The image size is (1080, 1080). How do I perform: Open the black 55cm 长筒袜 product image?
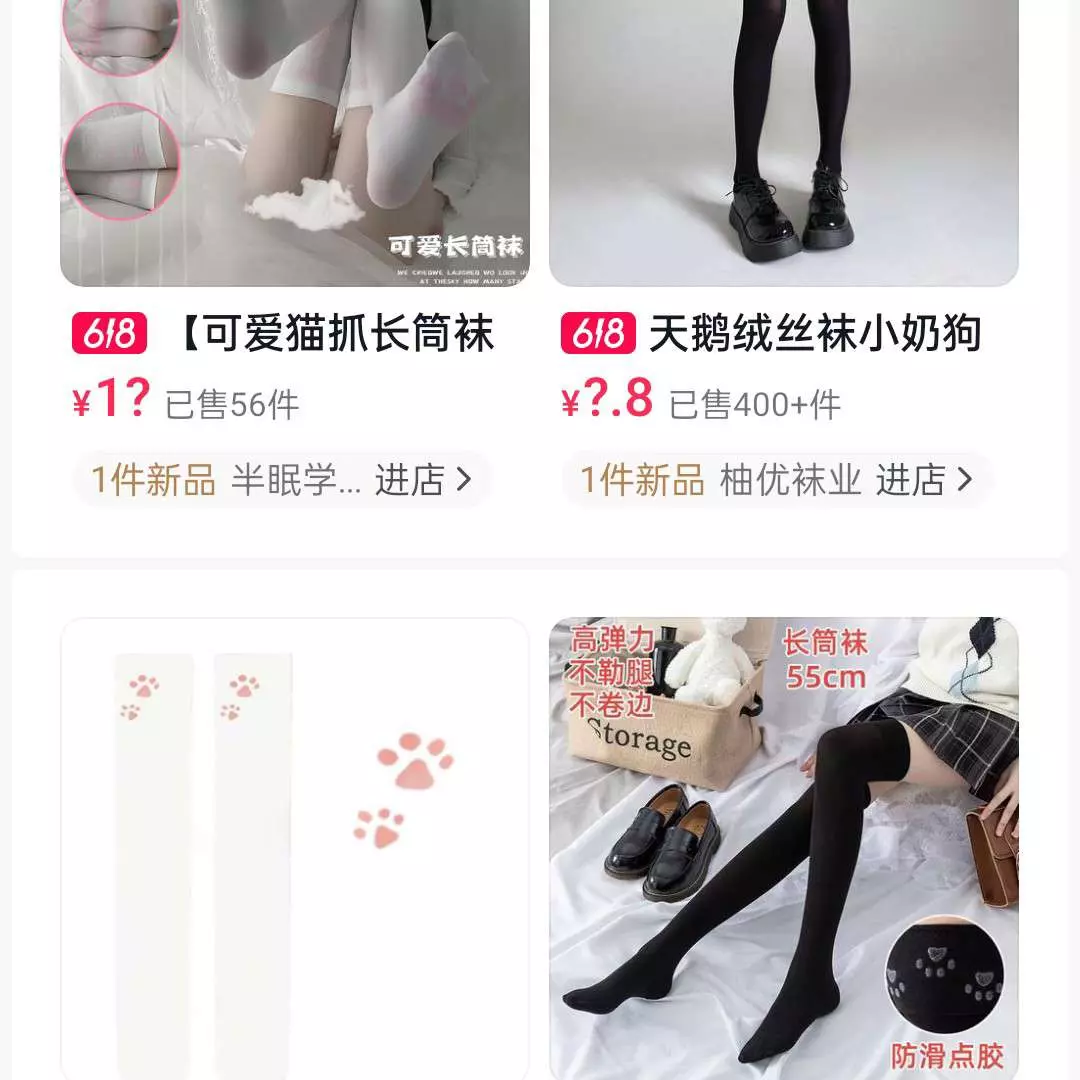(x=783, y=848)
